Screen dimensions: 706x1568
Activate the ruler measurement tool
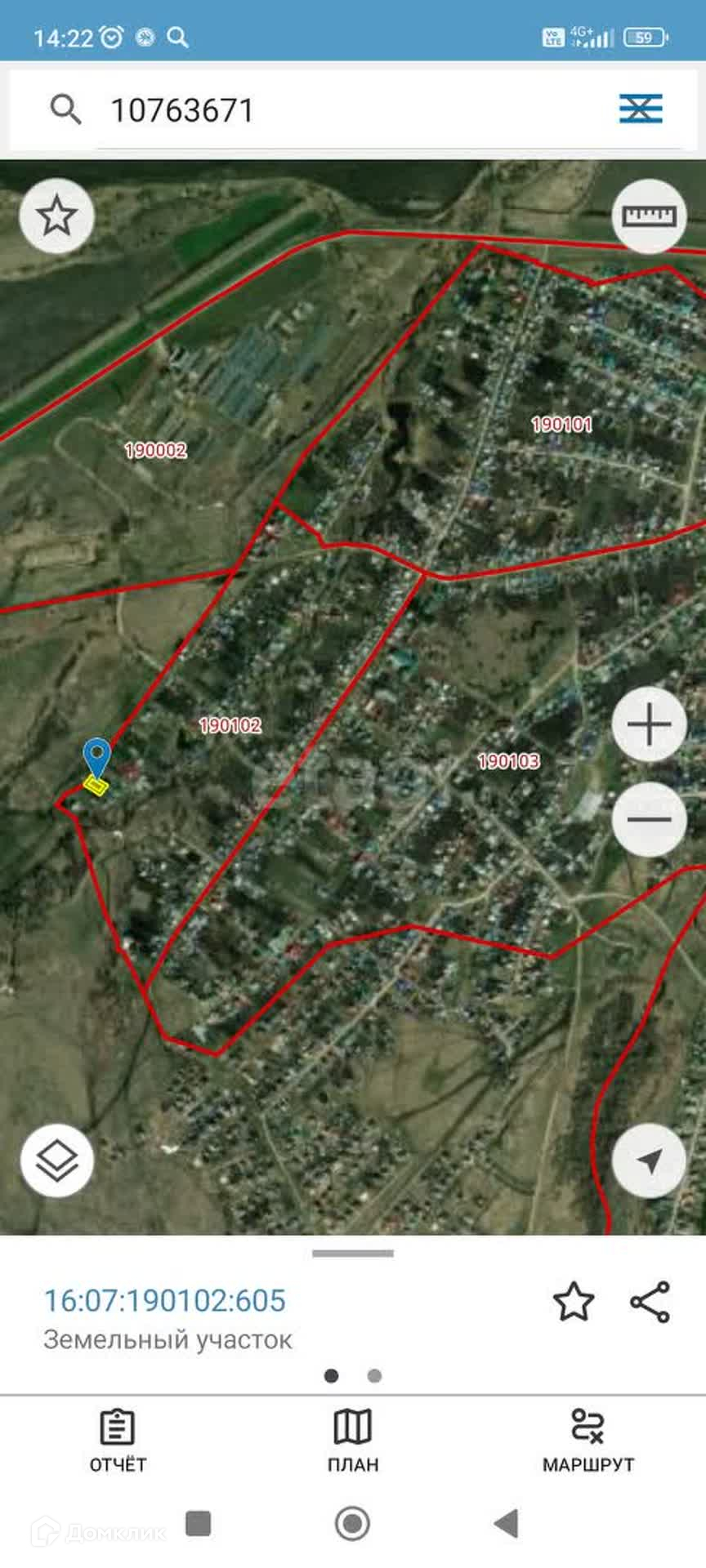click(649, 216)
